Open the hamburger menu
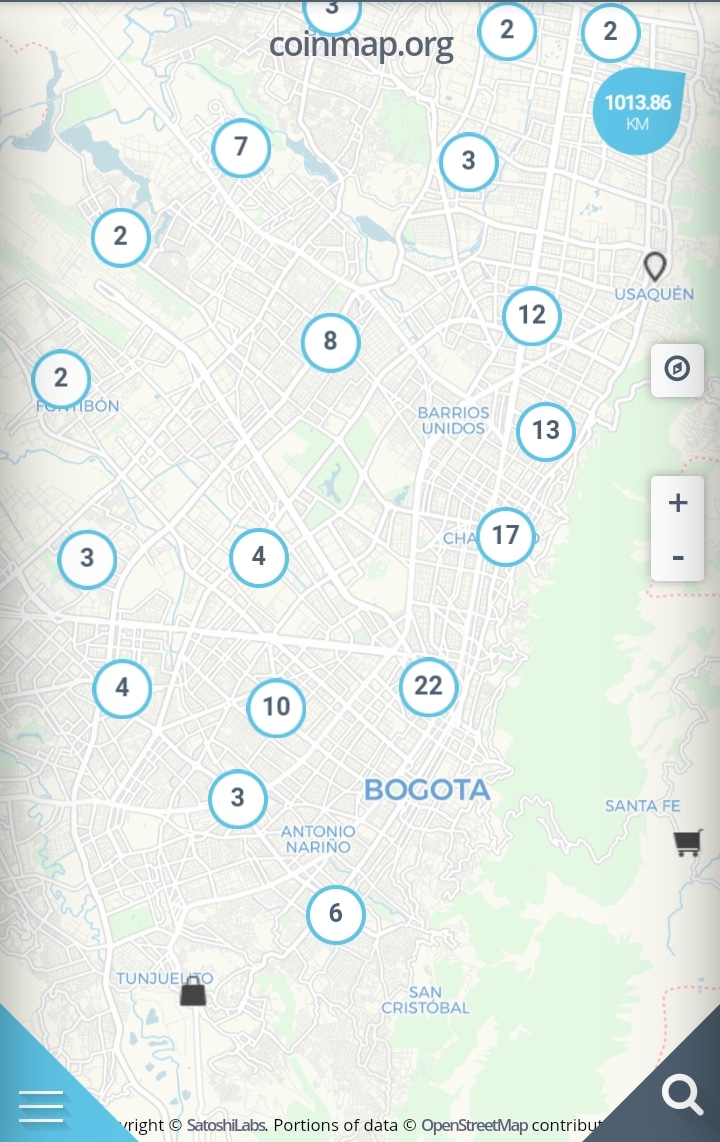Screen dimensions: 720x1142 (x=41, y=1105)
